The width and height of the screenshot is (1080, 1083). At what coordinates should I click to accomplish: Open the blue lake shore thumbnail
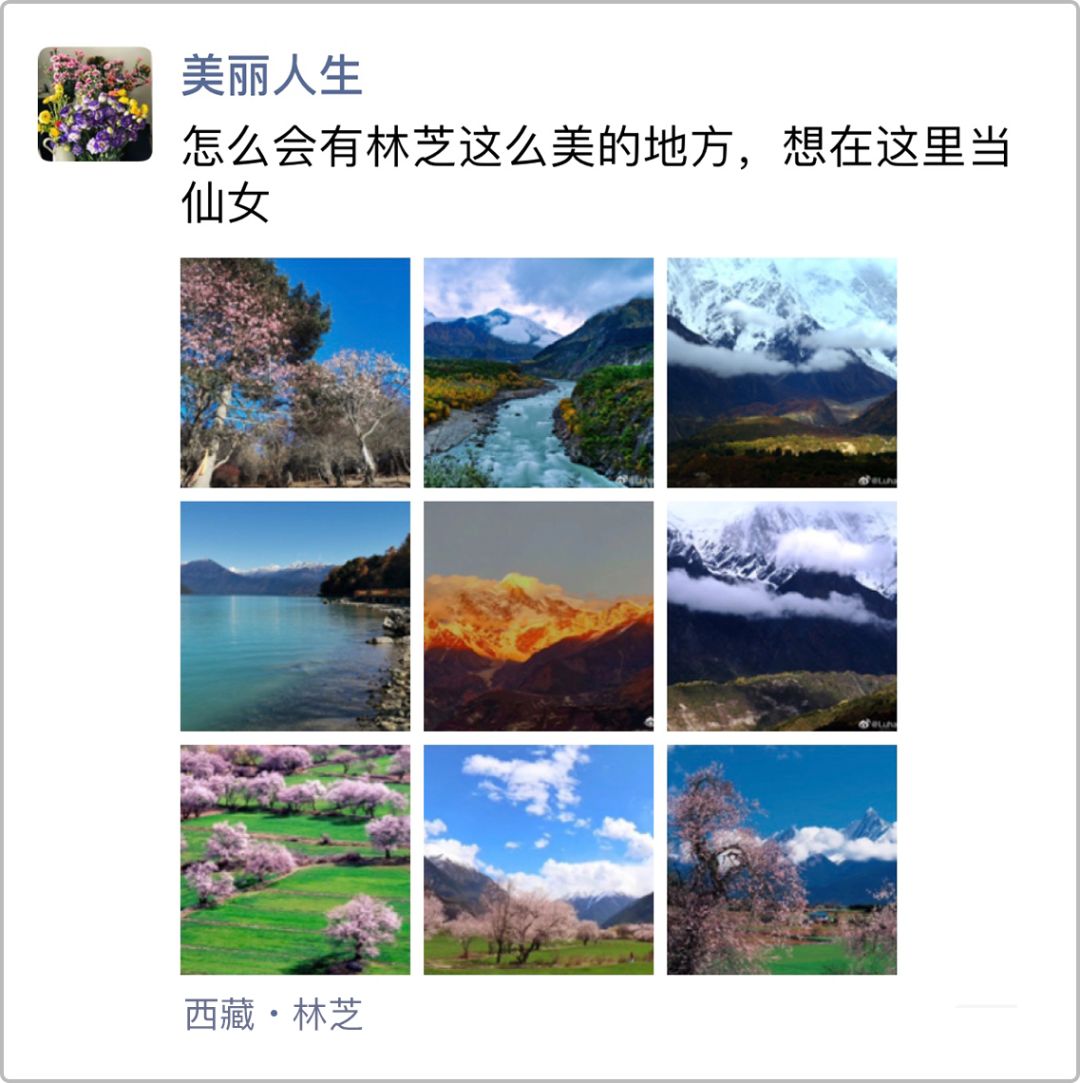coord(294,615)
